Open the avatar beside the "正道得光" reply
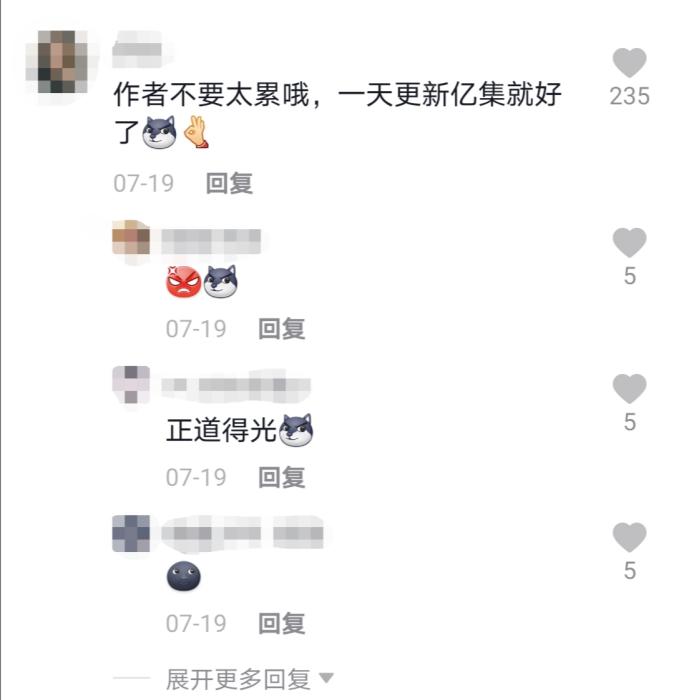 pyautogui.click(x=131, y=385)
